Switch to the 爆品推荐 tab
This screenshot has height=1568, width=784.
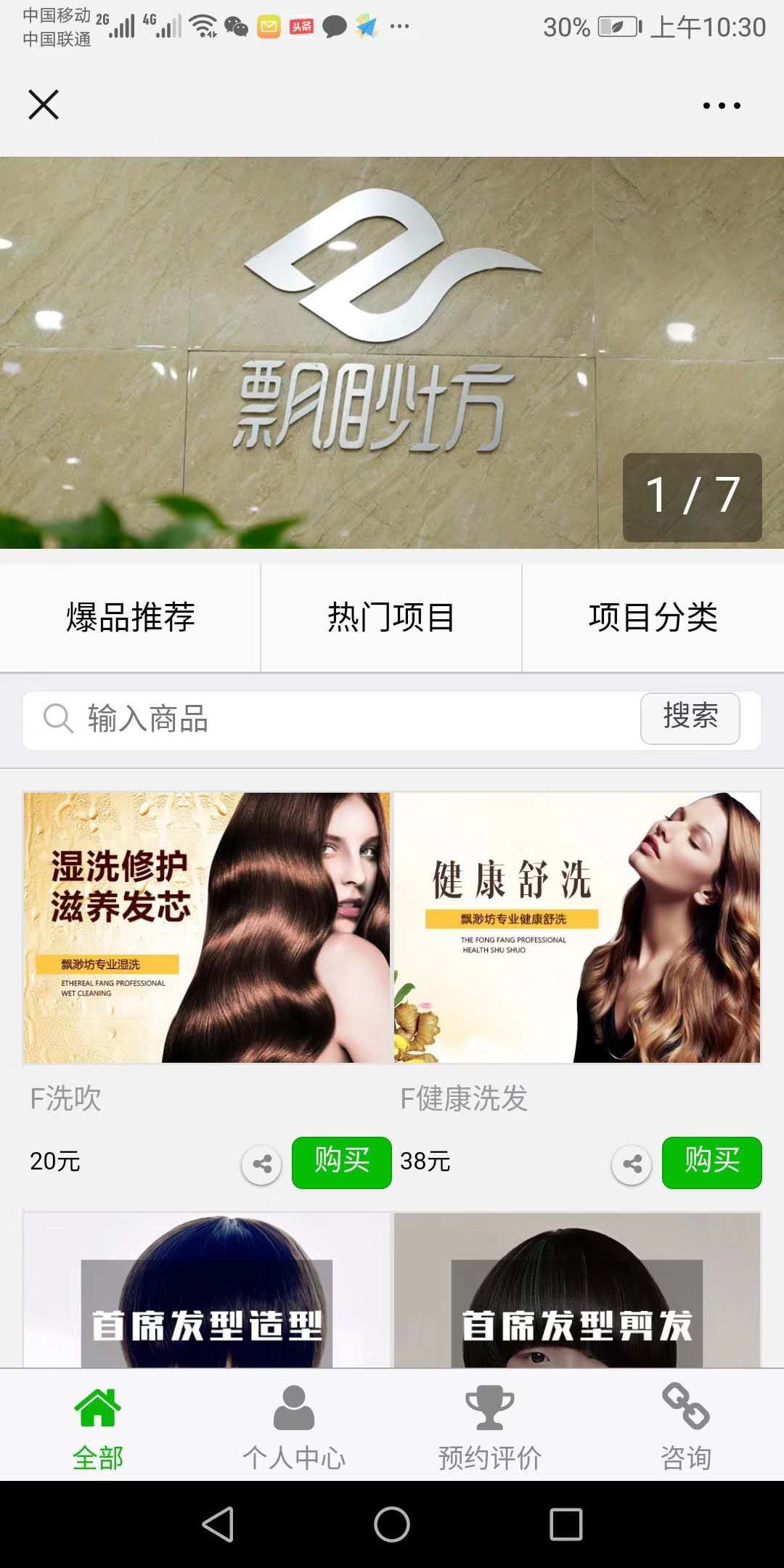coord(131,618)
